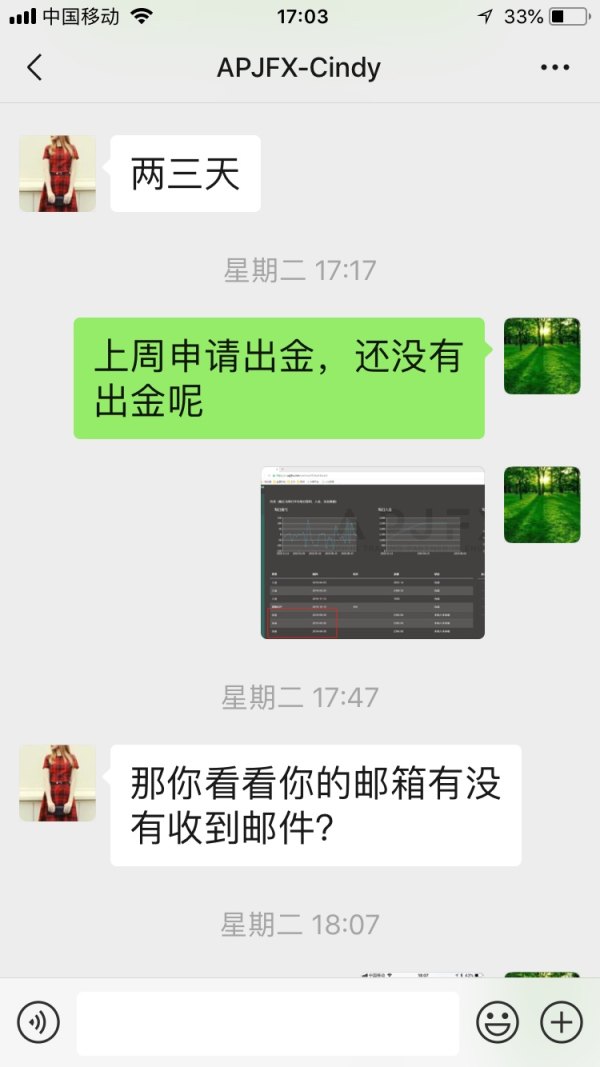Tap the message text field
Image resolution: width=600 pixels, height=1067 pixels.
pos(267,1022)
